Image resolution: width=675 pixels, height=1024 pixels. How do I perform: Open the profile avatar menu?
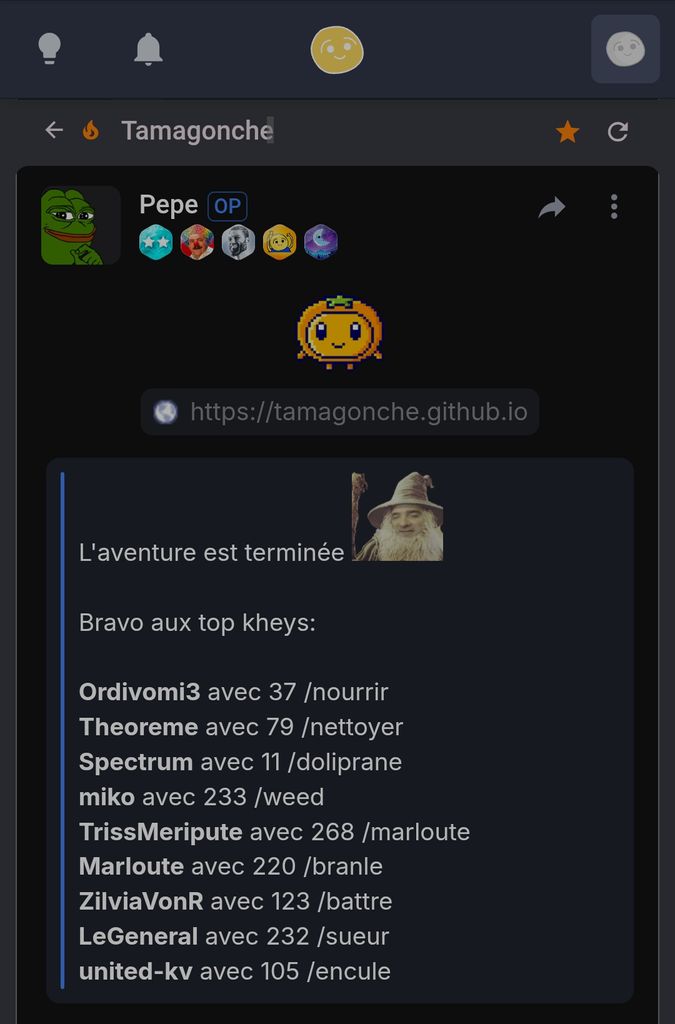[625, 49]
